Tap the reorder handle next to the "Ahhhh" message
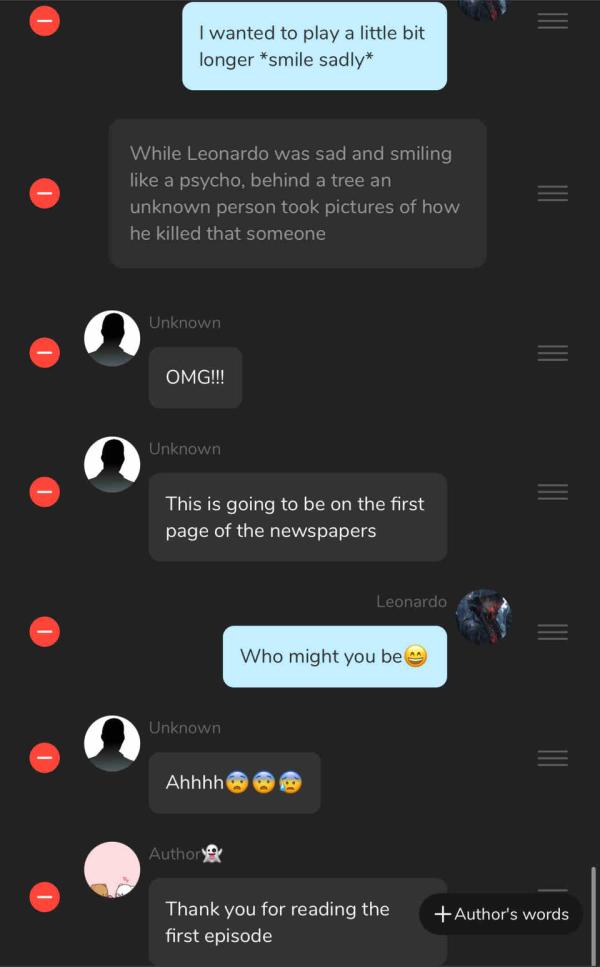600x967 pixels. pyautogui.click(x=552, y=758)
